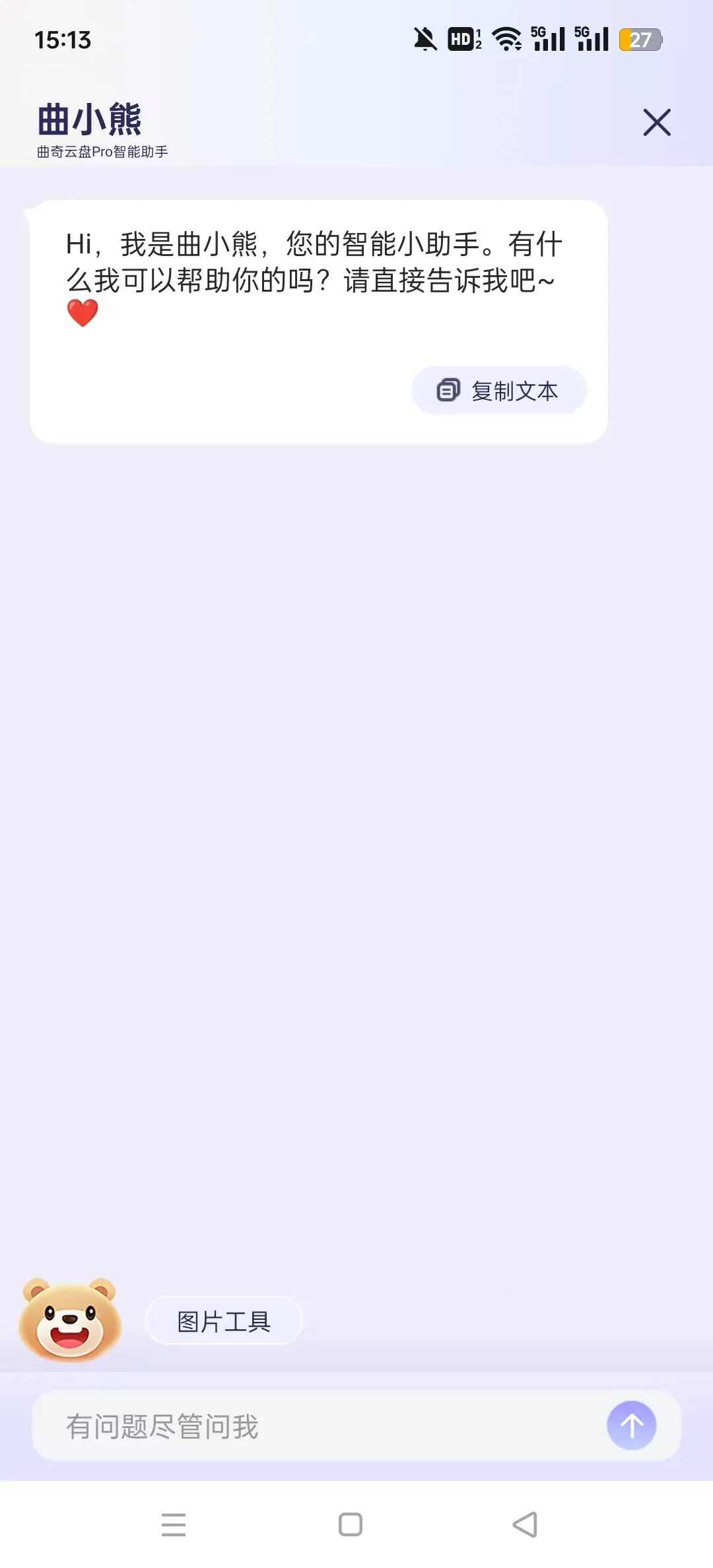Open the 图片工具 chip
This screenshot has height=1568, width=713.
click(224, 1321)
